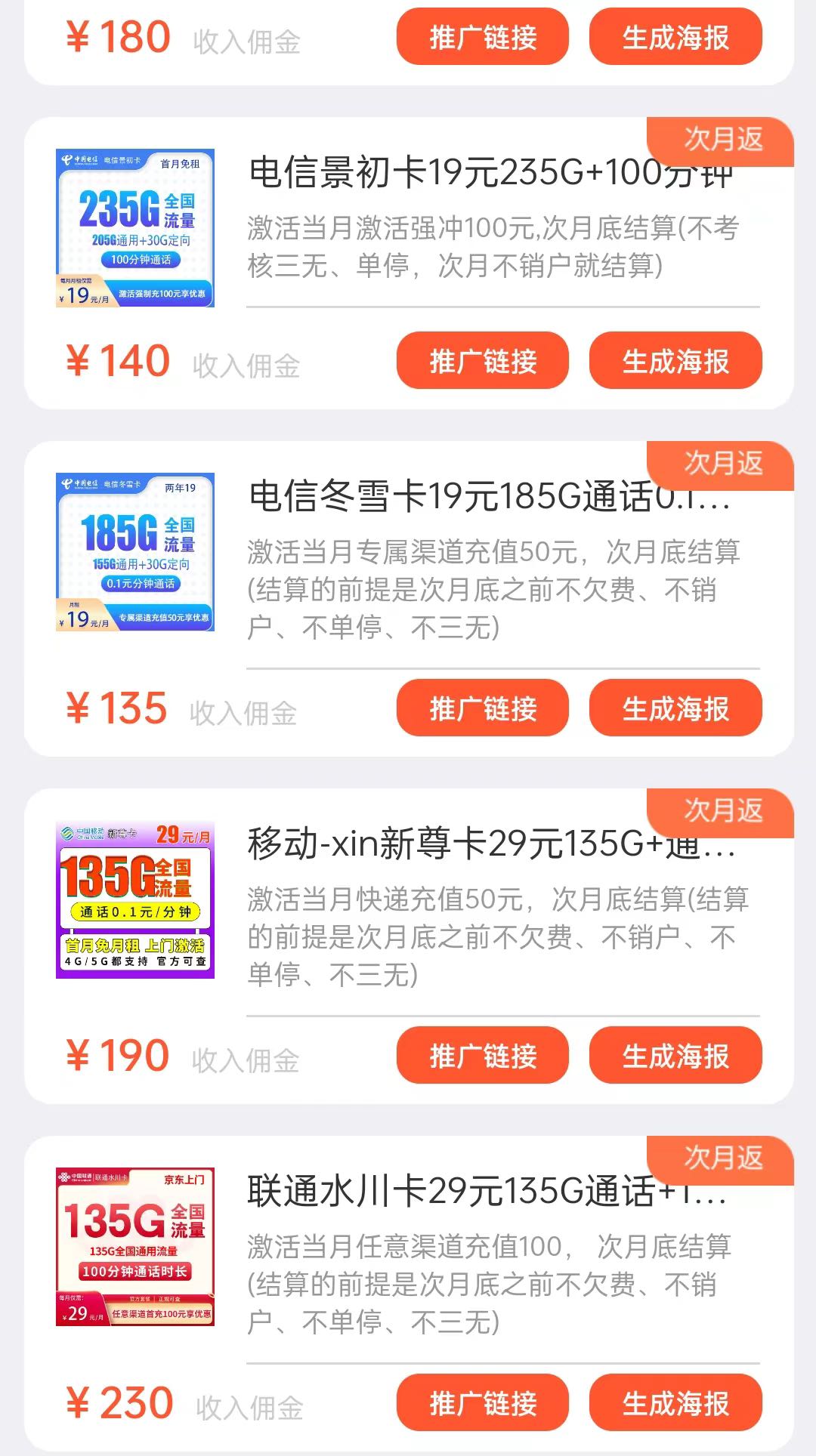Open the 联通水川卡 135G product image

[x=135, y=1247]
